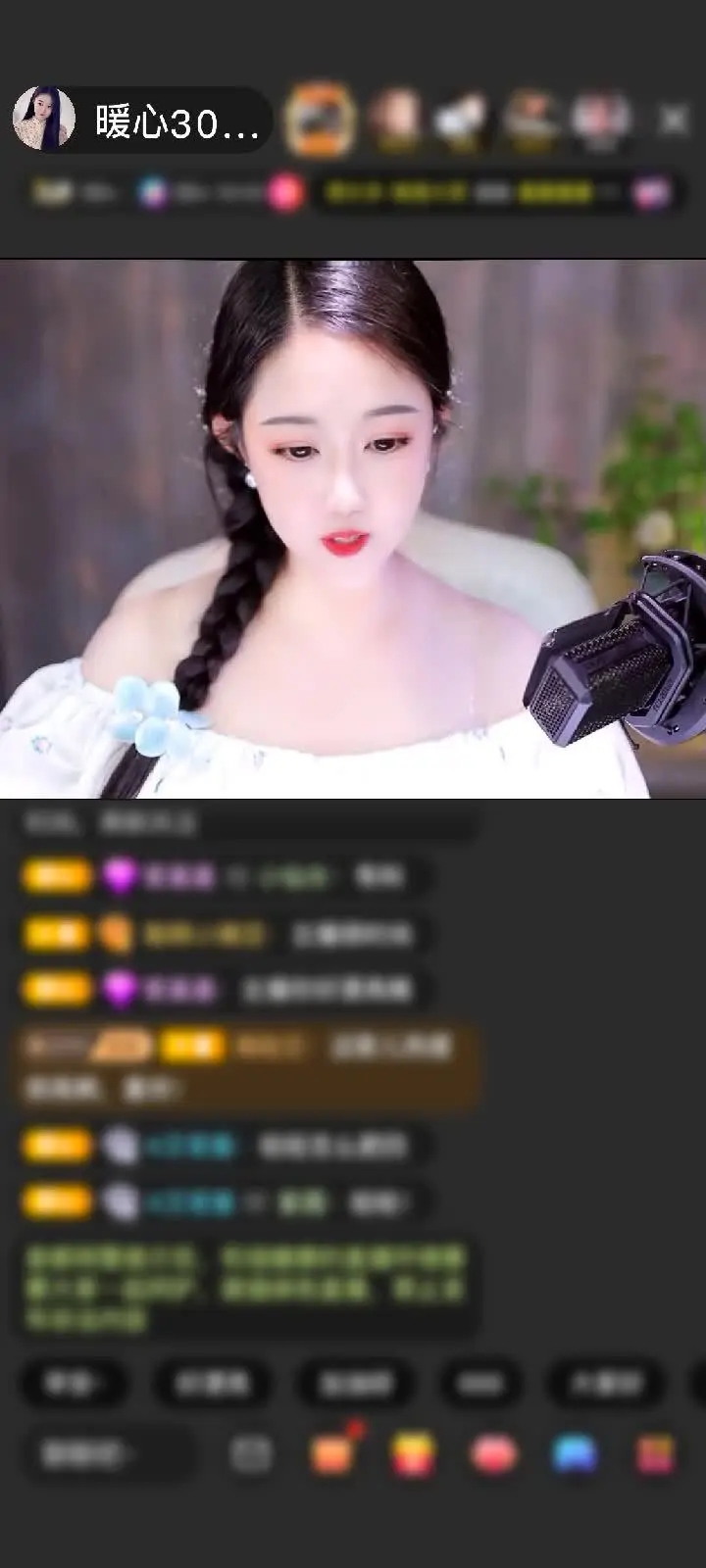
Task: Tap the live video of the streamer
Action: pos(353,529)
